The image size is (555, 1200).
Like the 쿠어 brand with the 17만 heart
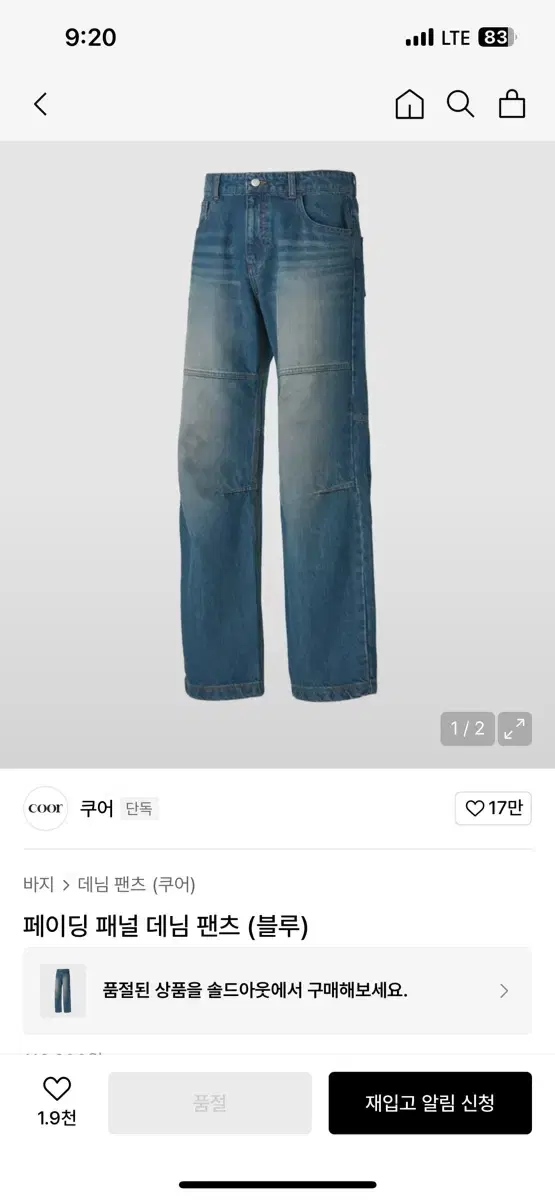[x=493, y=808]
